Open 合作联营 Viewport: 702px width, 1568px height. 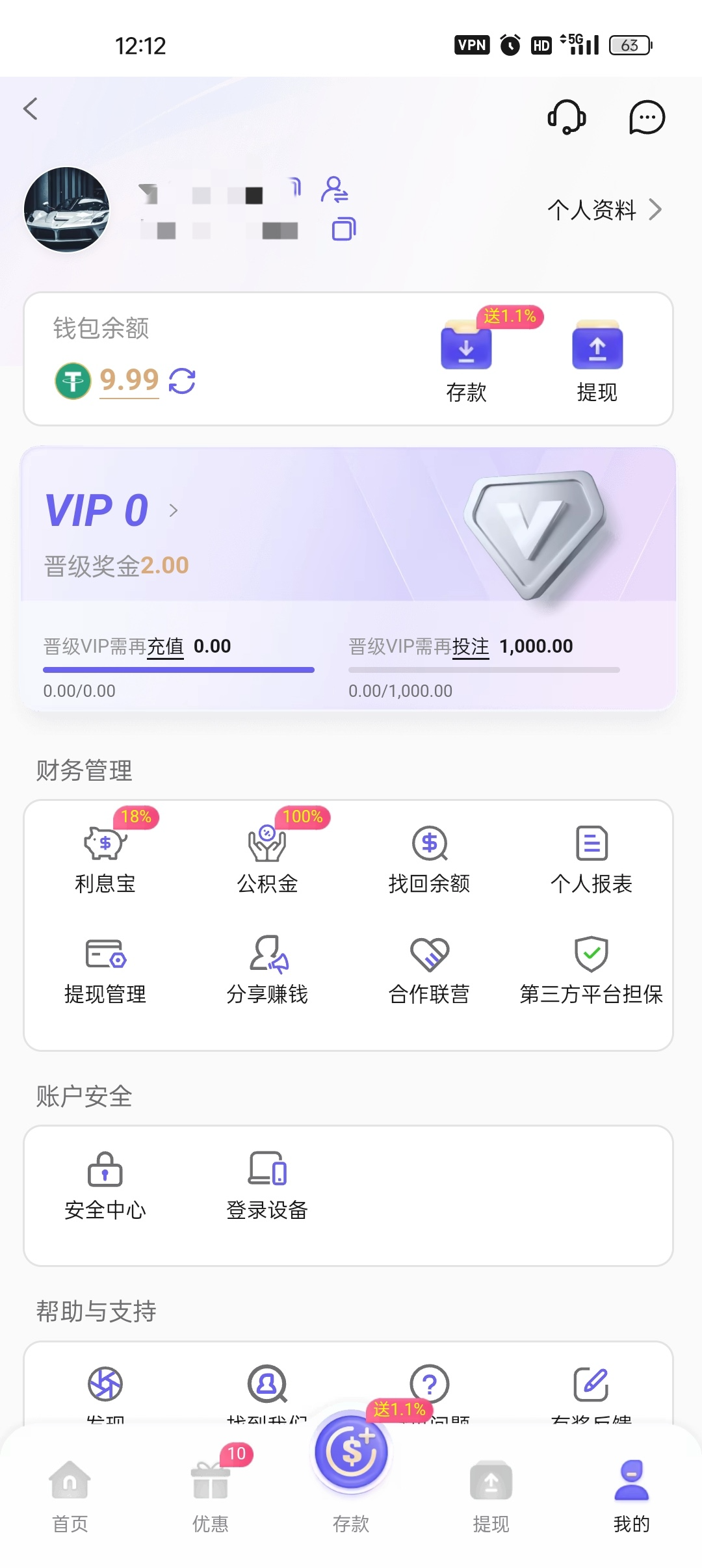pos(429,970)
